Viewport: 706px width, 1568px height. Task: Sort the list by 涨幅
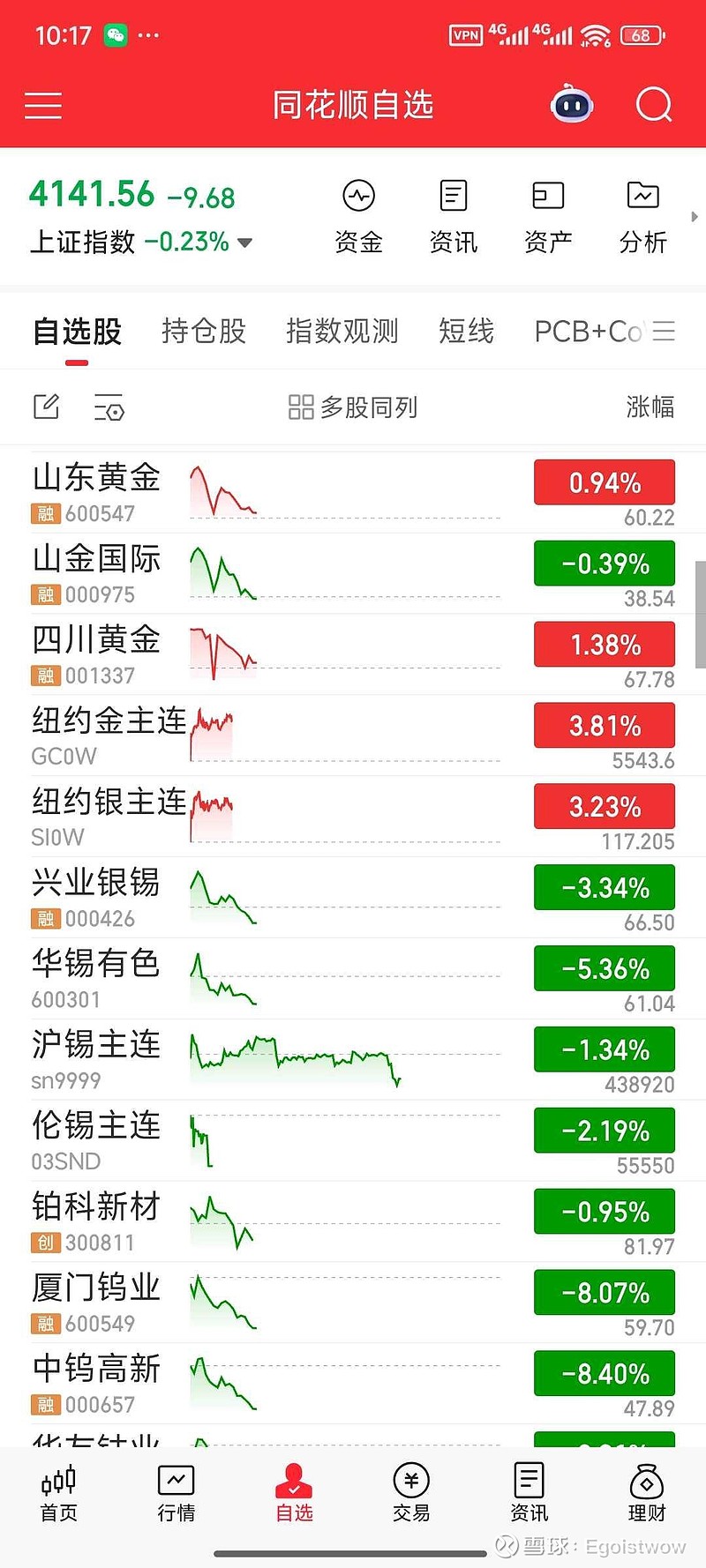click(650, 407)
